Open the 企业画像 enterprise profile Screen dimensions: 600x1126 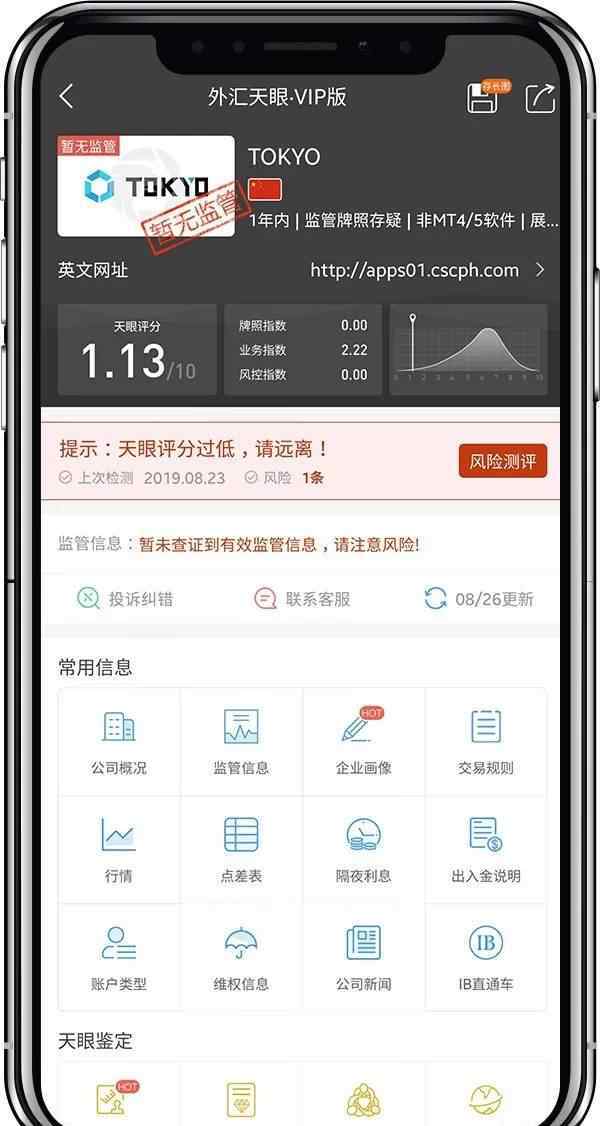click(x=363, y=741)
